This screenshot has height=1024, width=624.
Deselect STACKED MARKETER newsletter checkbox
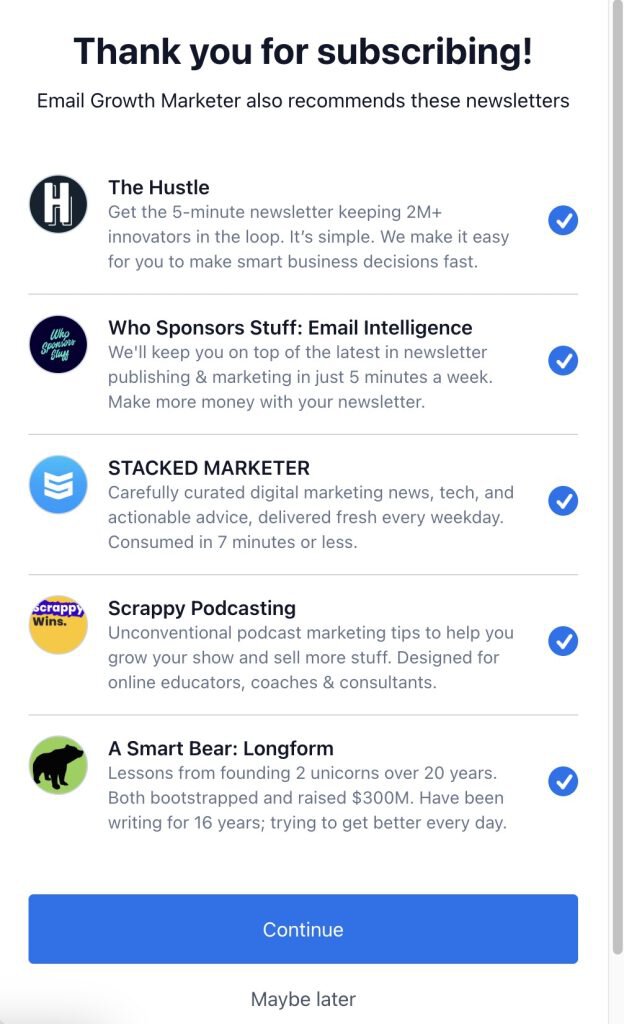[563, 500]
